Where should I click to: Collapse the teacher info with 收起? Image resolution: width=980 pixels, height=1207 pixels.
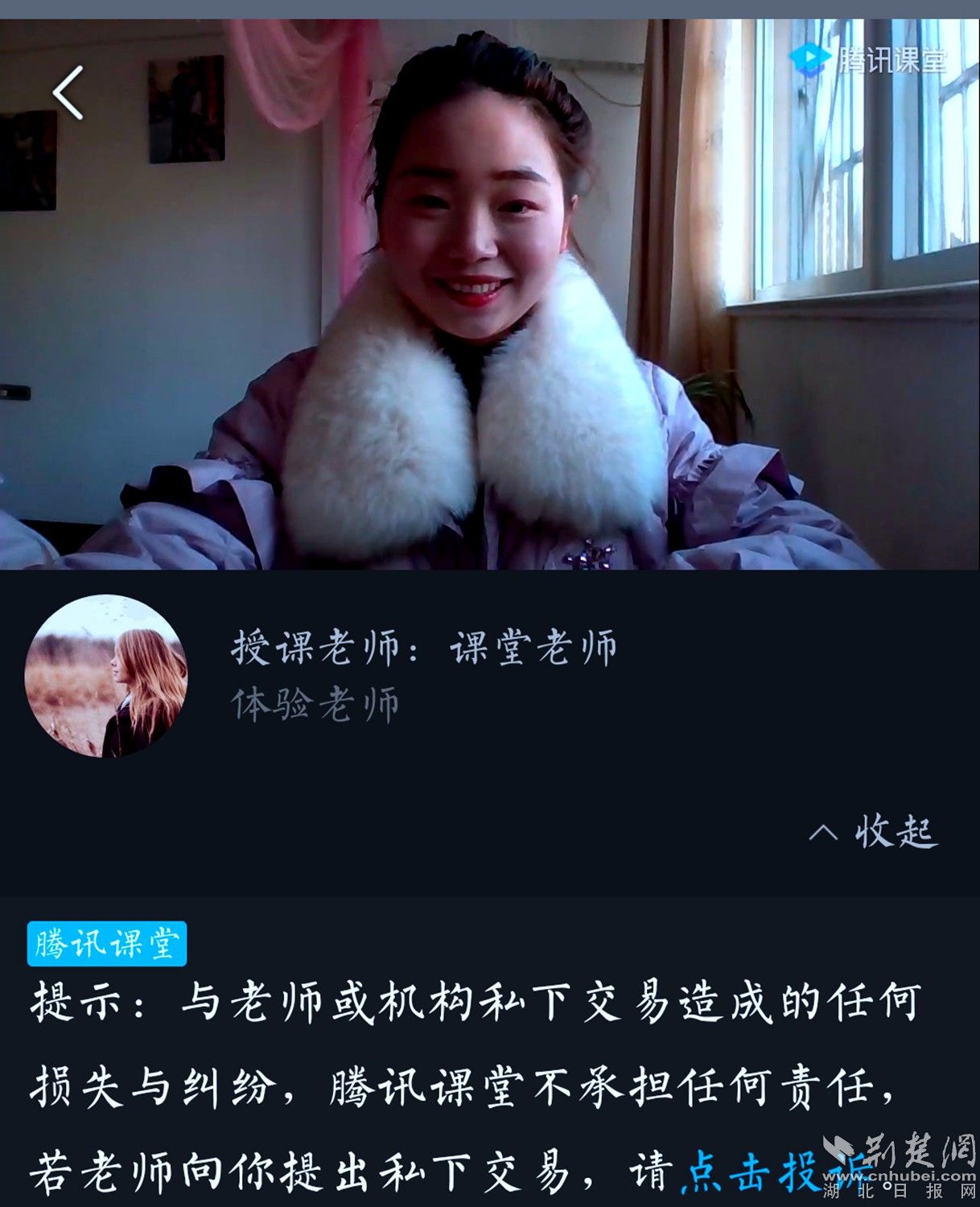[875, 832]
